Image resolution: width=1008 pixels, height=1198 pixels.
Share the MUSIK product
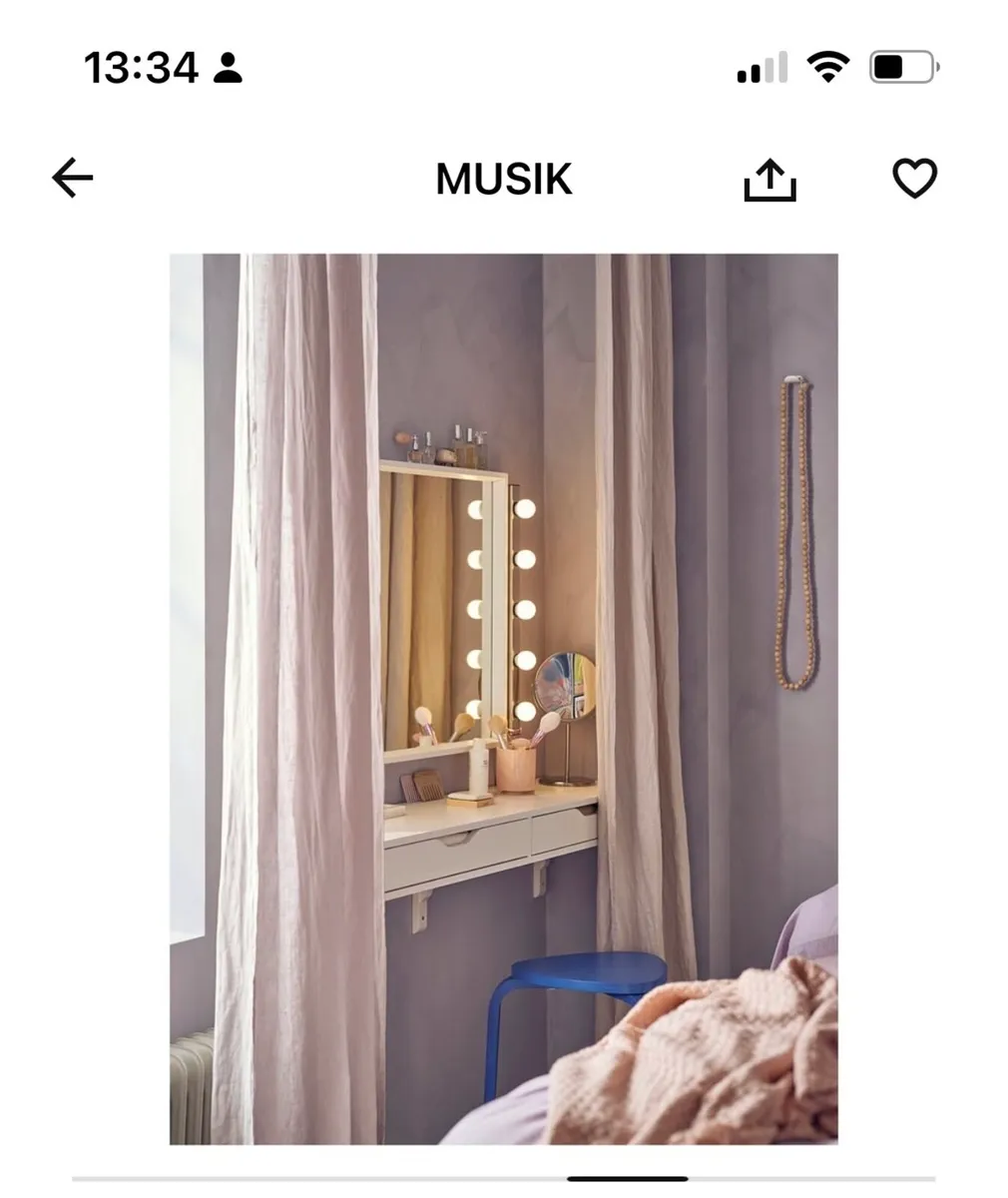click(769, 181)
